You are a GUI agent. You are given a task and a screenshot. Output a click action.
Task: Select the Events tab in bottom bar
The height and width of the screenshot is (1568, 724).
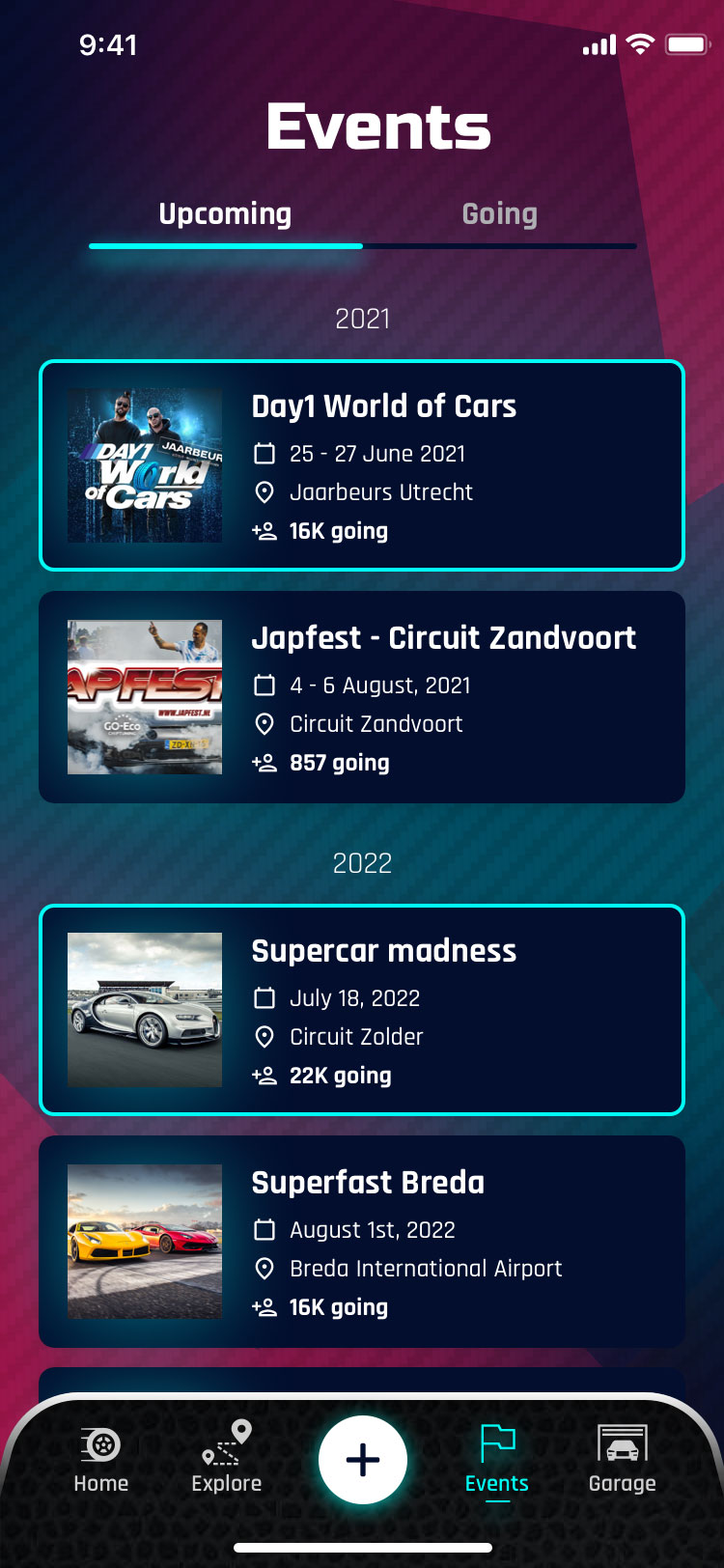(x=497, y=1460)
